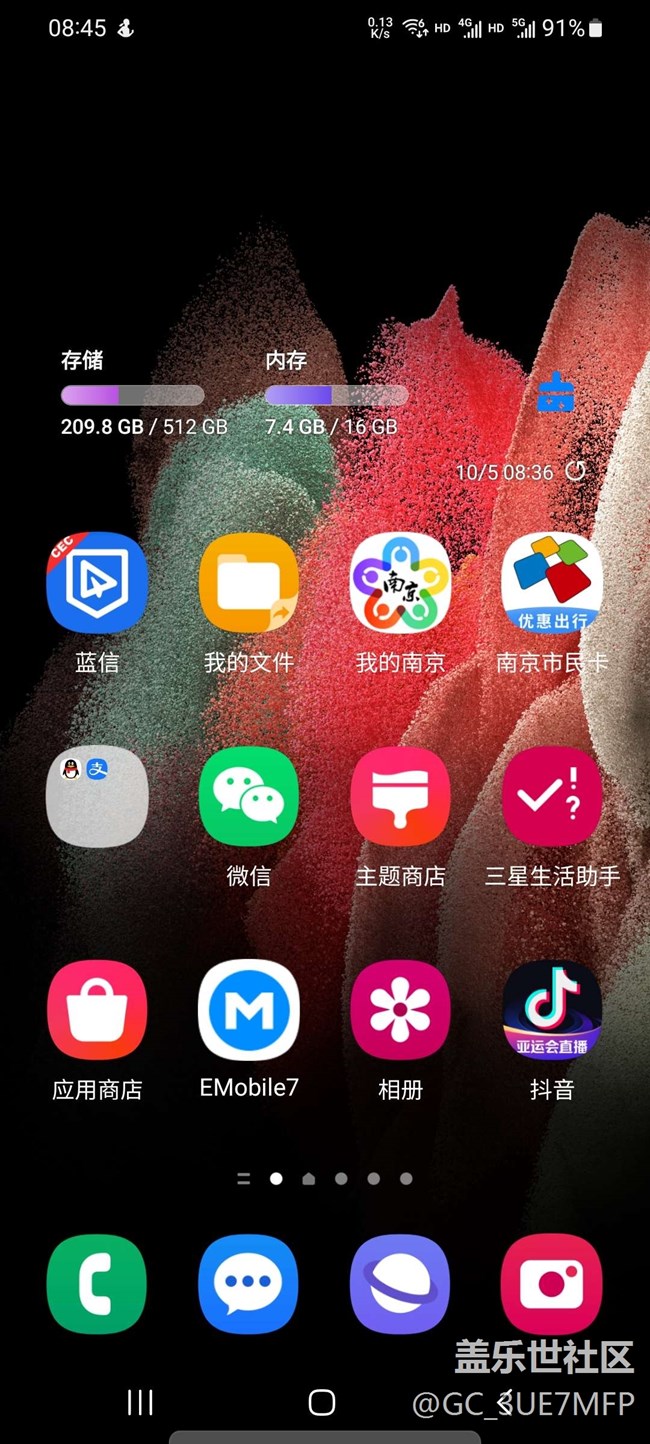650x1444 pixels.
Task: Open 三星生活助手 app
Action: click(x=552, y=797)
